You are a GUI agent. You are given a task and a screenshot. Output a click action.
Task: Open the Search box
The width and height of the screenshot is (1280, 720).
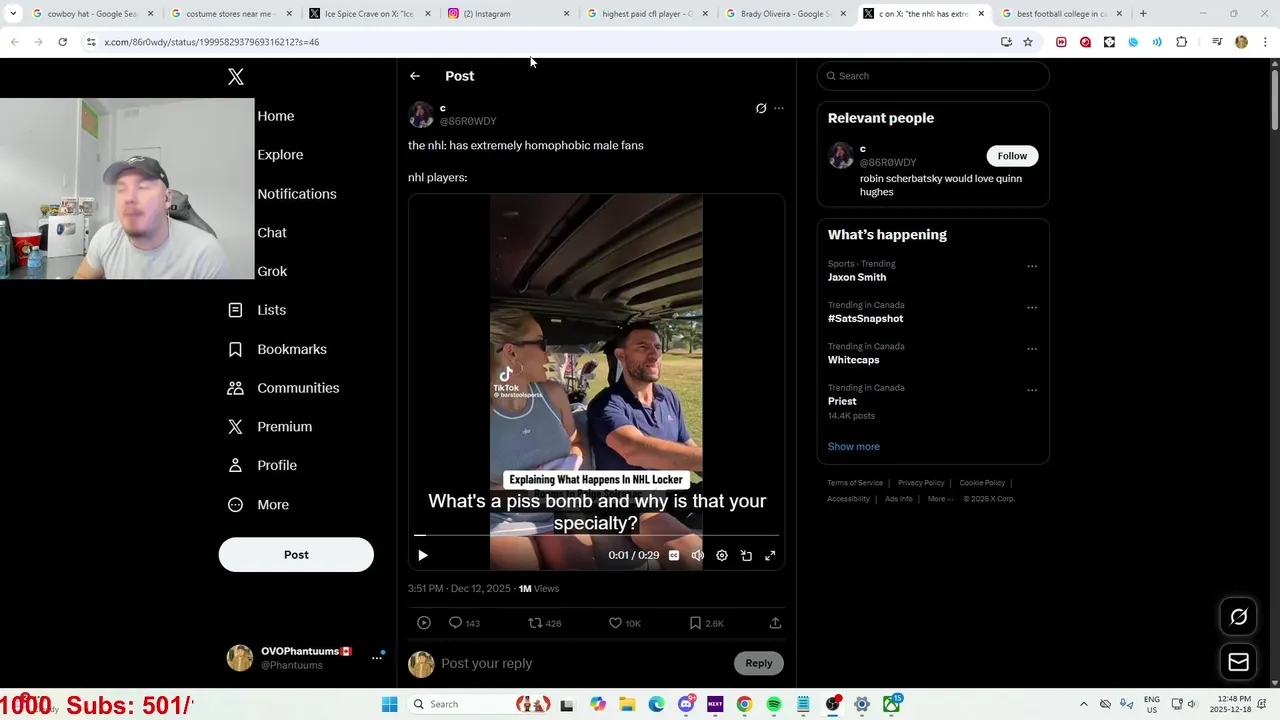pos(935,76)
